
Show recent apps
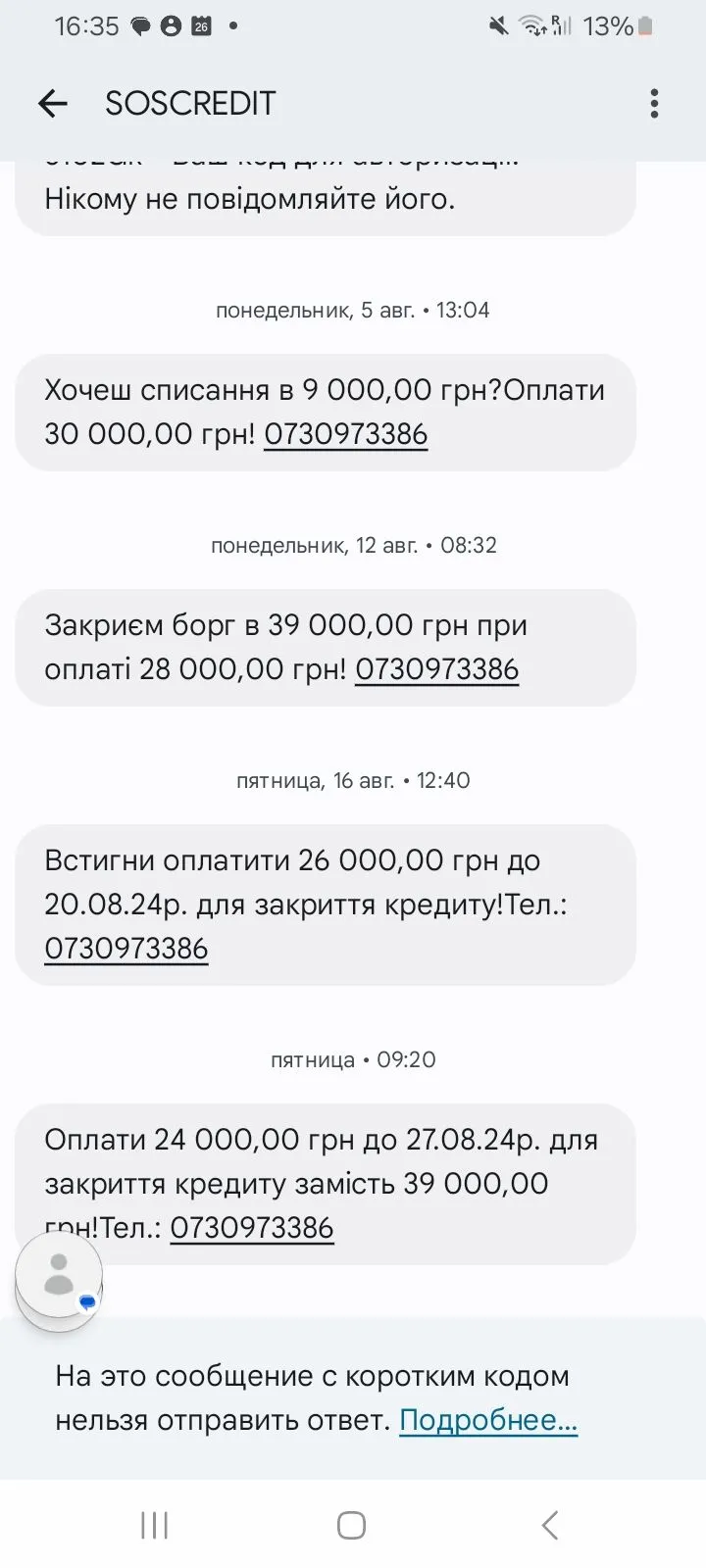click(155, 1525)
